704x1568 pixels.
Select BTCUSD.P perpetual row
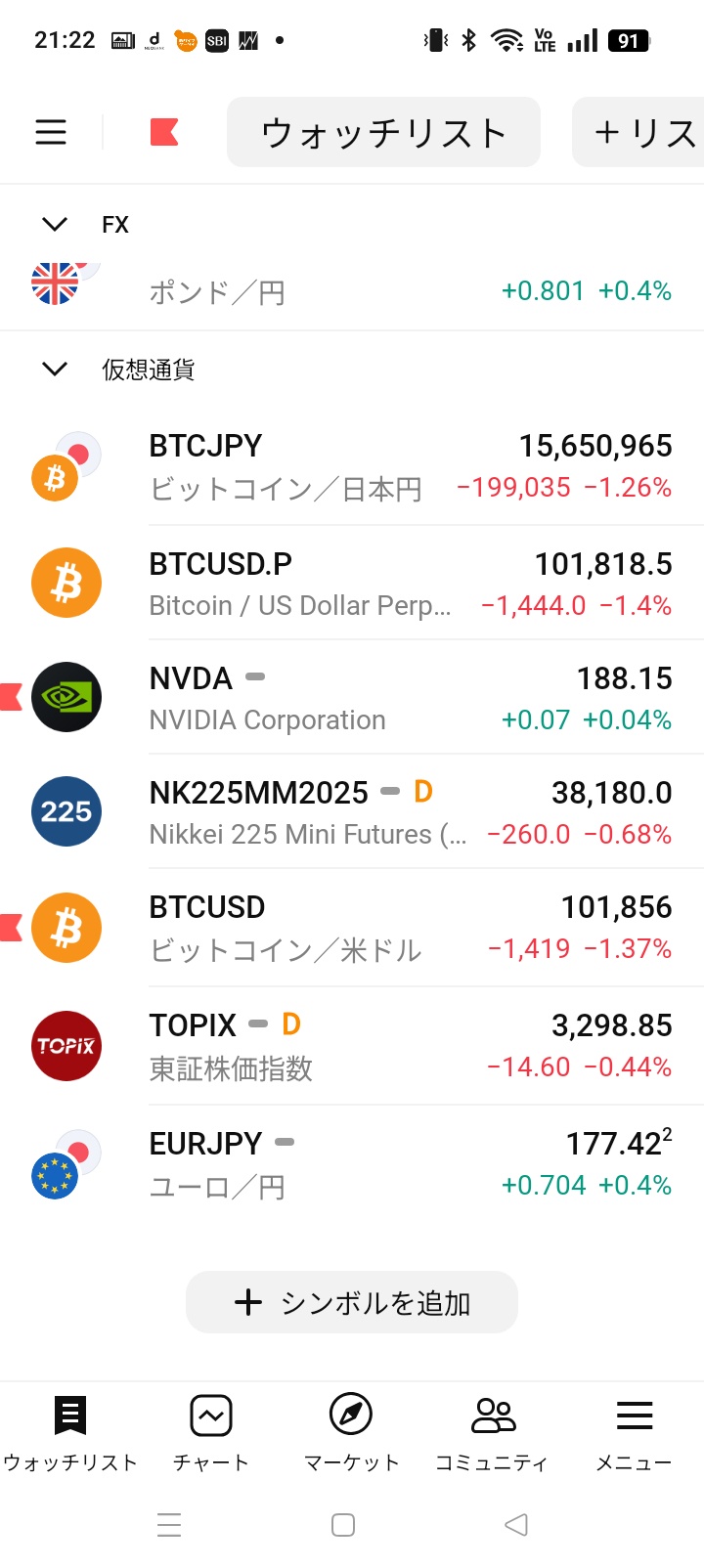coord(352,584)
